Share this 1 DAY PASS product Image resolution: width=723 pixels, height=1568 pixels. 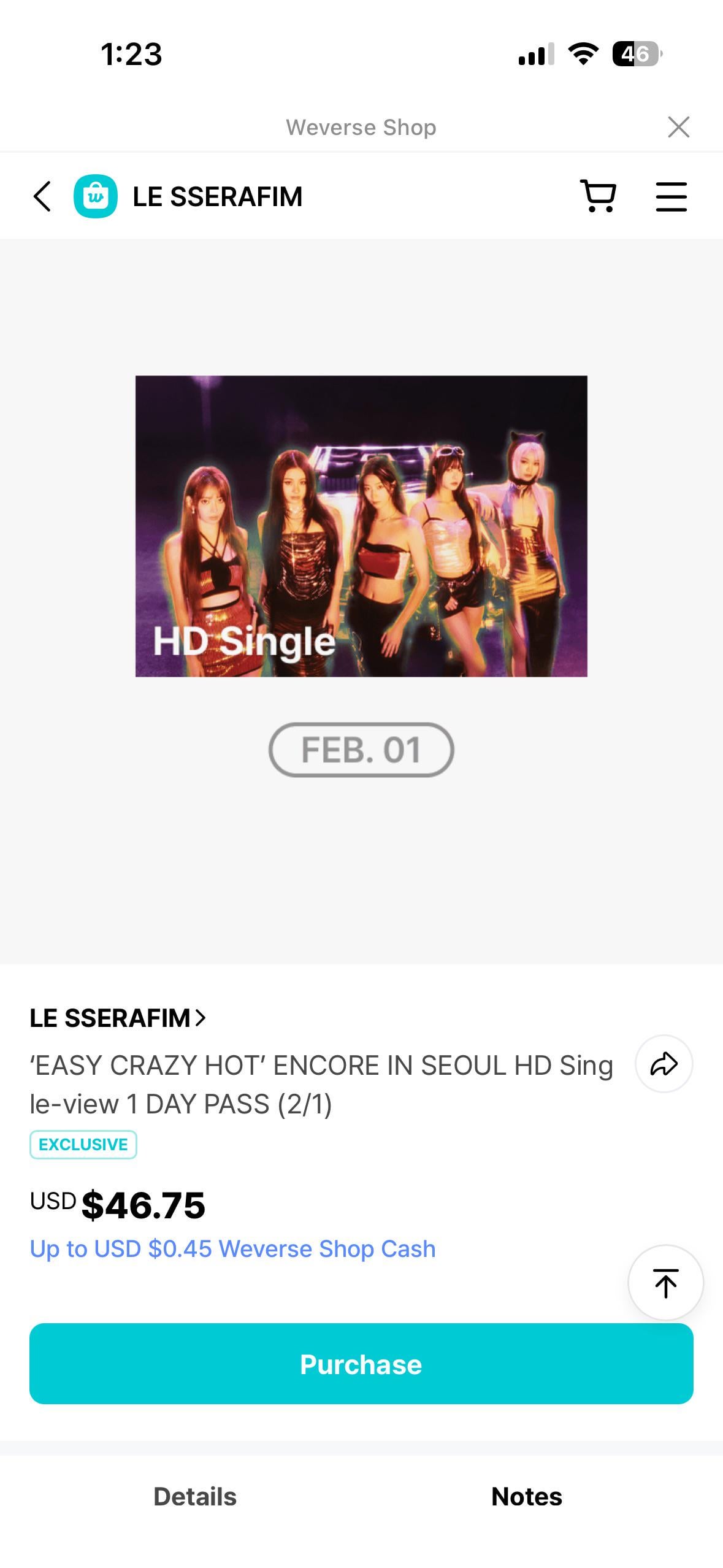tap(664, 1064)
